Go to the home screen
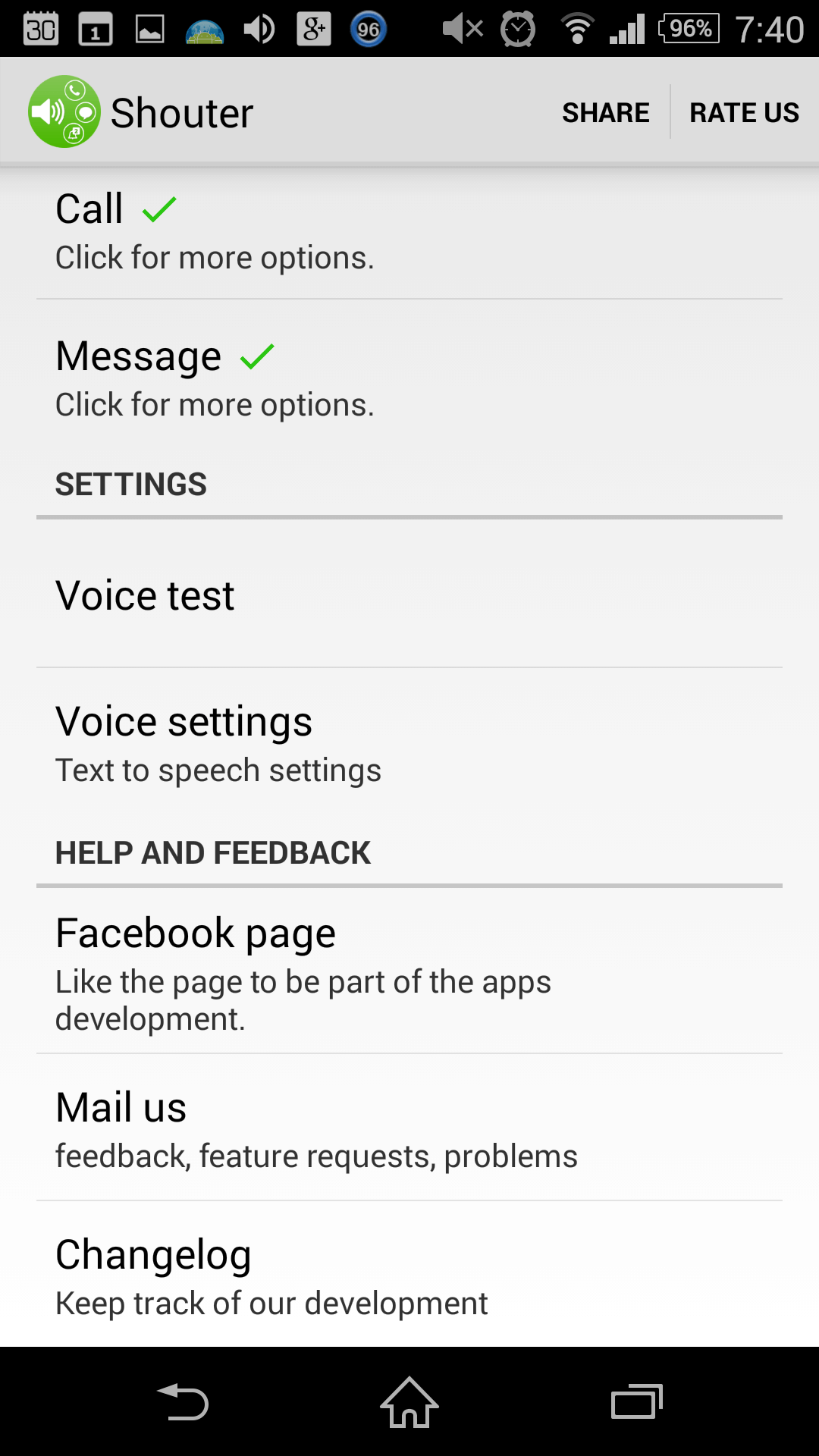Screen dimensions: 819x1456 409,1403
